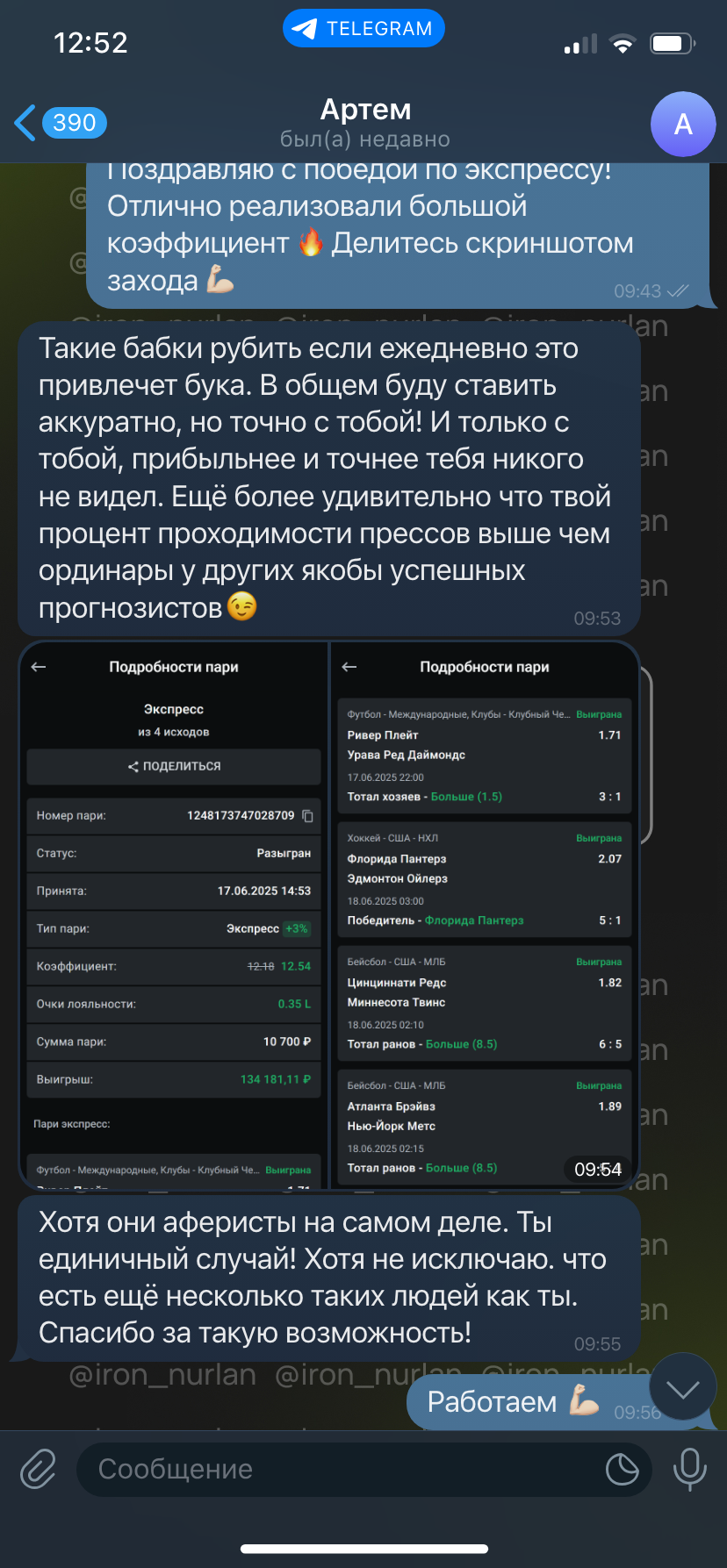Open the attachment paperclip
The width and height of the screenshot is (727, 1568).
point(39,1469)
